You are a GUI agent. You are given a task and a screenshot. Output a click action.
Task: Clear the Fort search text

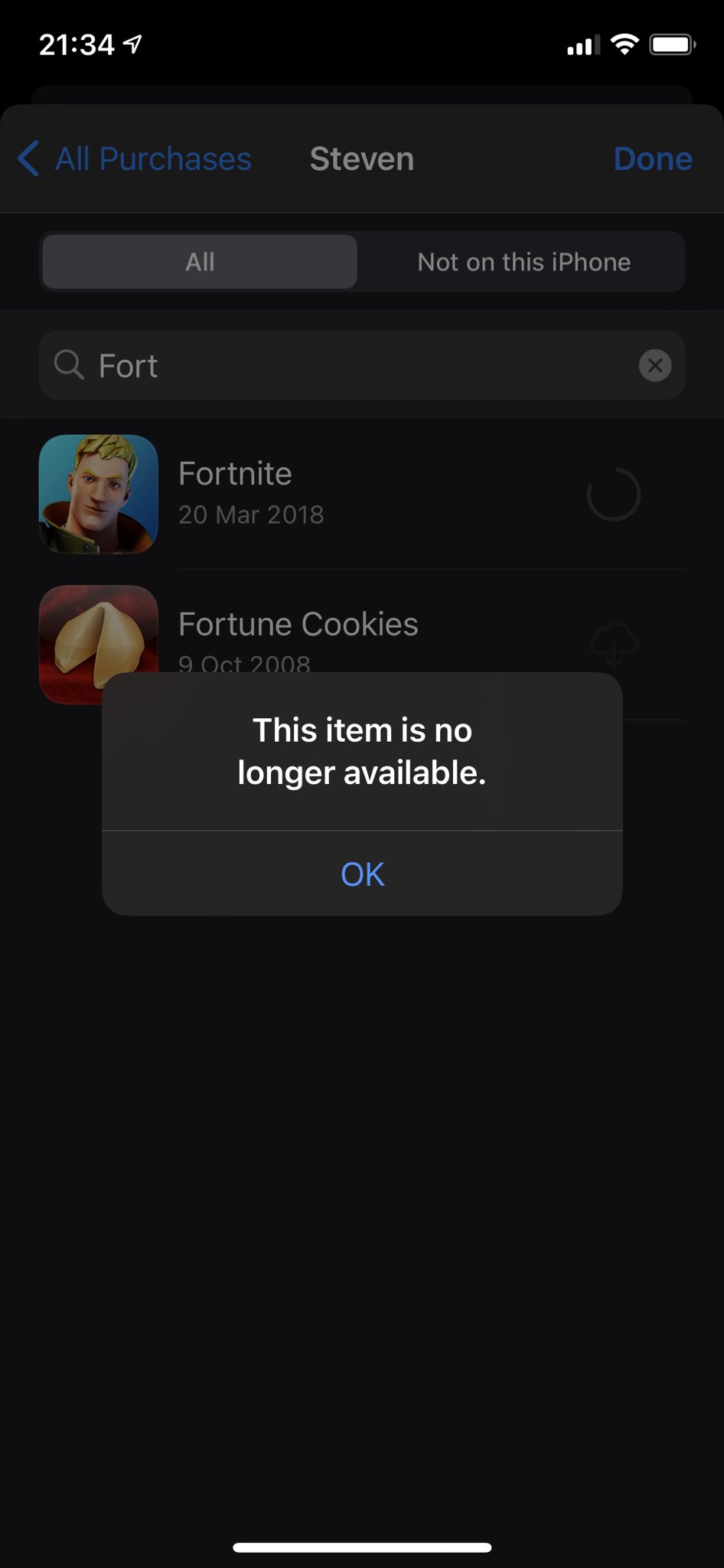tap(654, 365)
